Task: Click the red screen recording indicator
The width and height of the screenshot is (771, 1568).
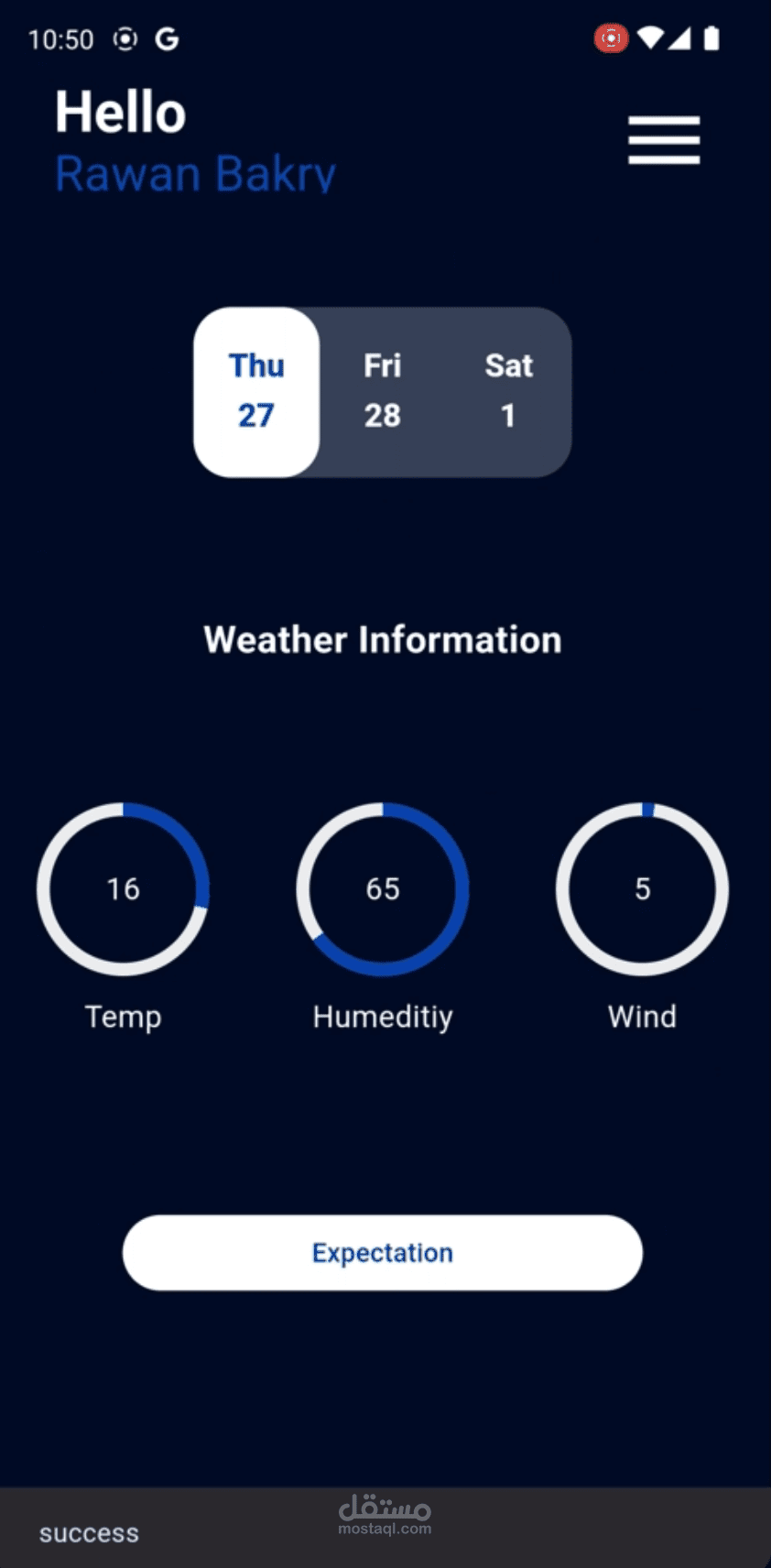Action: pyautogui.click(x=611, y=38)
